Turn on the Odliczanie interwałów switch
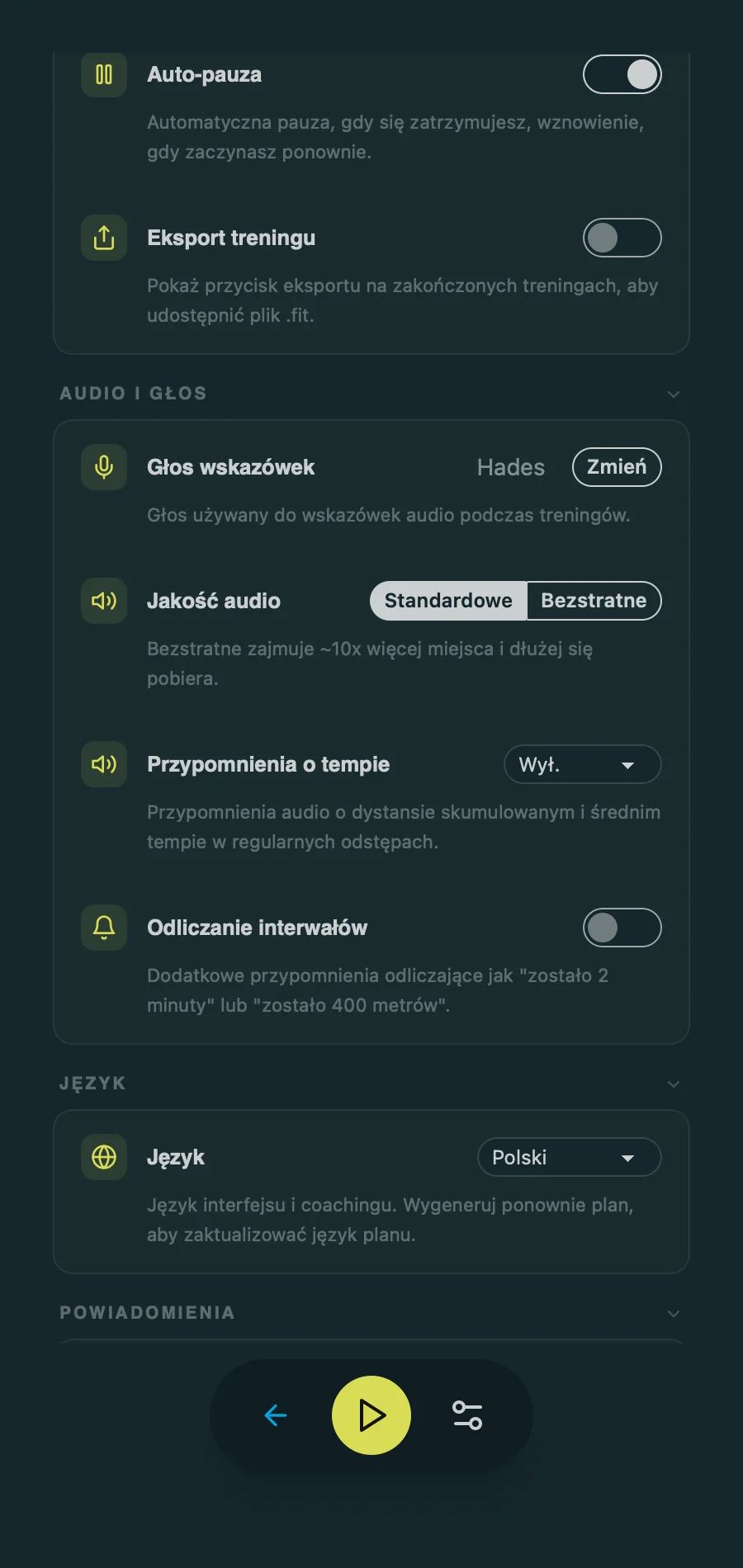This screenshot has width=743, height=1568. (622, 927)
